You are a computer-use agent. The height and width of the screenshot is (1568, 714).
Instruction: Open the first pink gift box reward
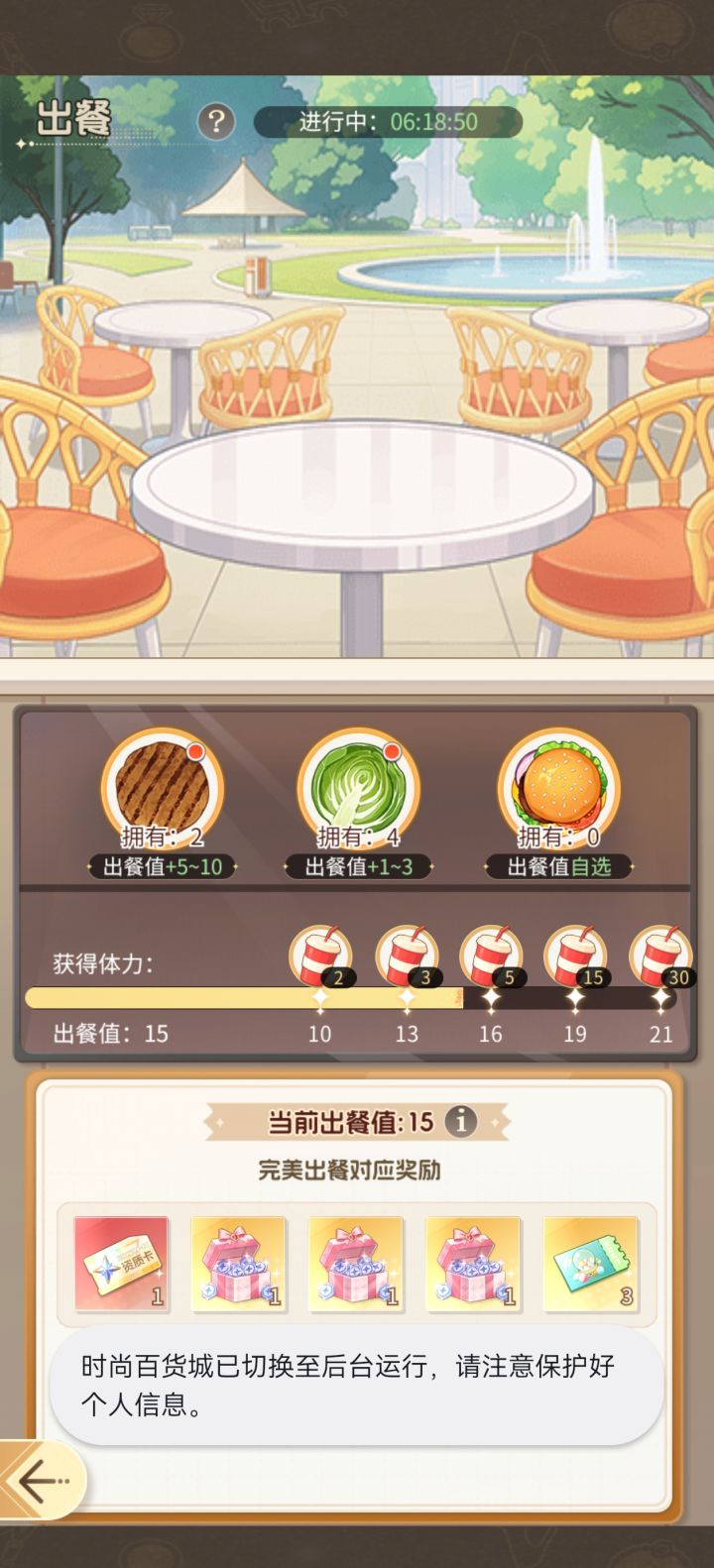238,1265
